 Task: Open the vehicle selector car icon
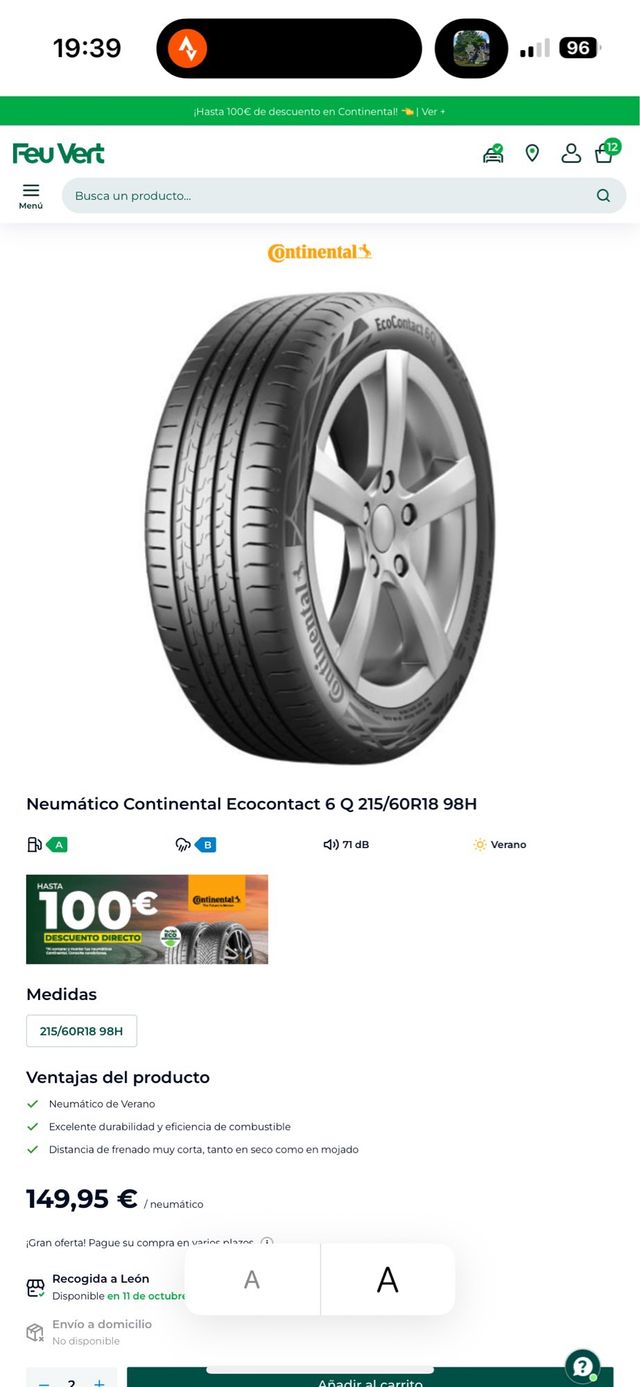493,153
